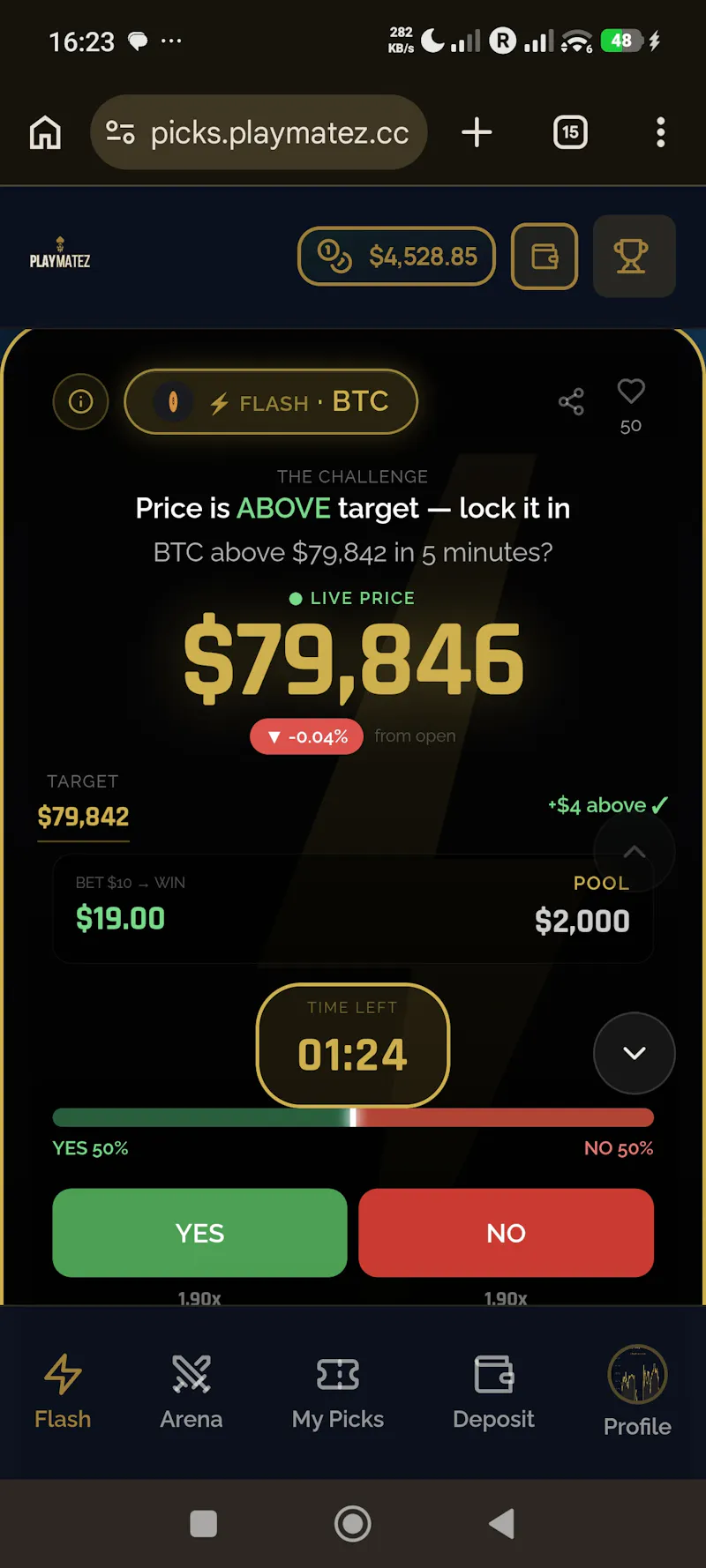Viewport: 706px width, 1568px height.
Task: Open the trophy leaderboard
Action: (x=634, y=257)
